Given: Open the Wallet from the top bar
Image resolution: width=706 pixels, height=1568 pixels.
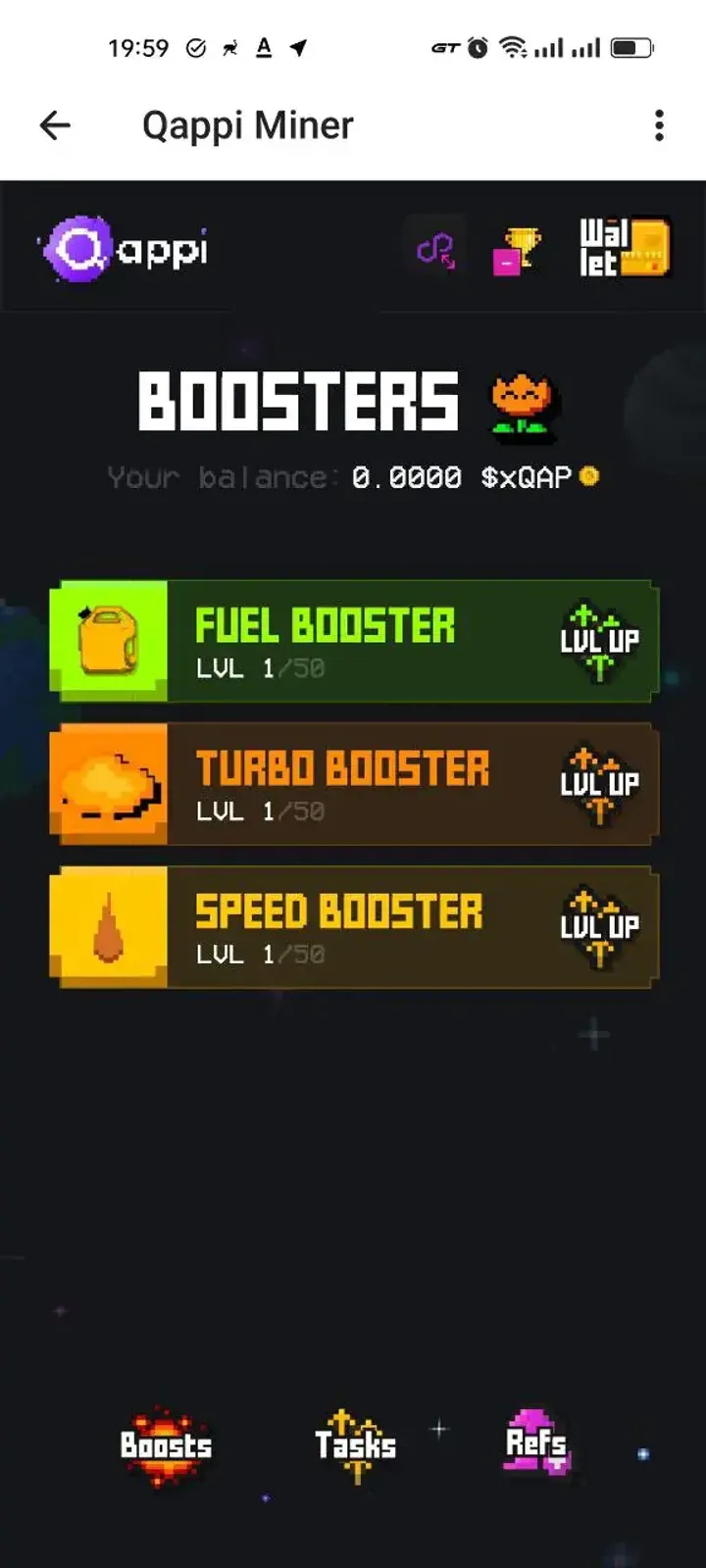Looking at the screenshot, I should pyautogui.click(x=625, y=250).
